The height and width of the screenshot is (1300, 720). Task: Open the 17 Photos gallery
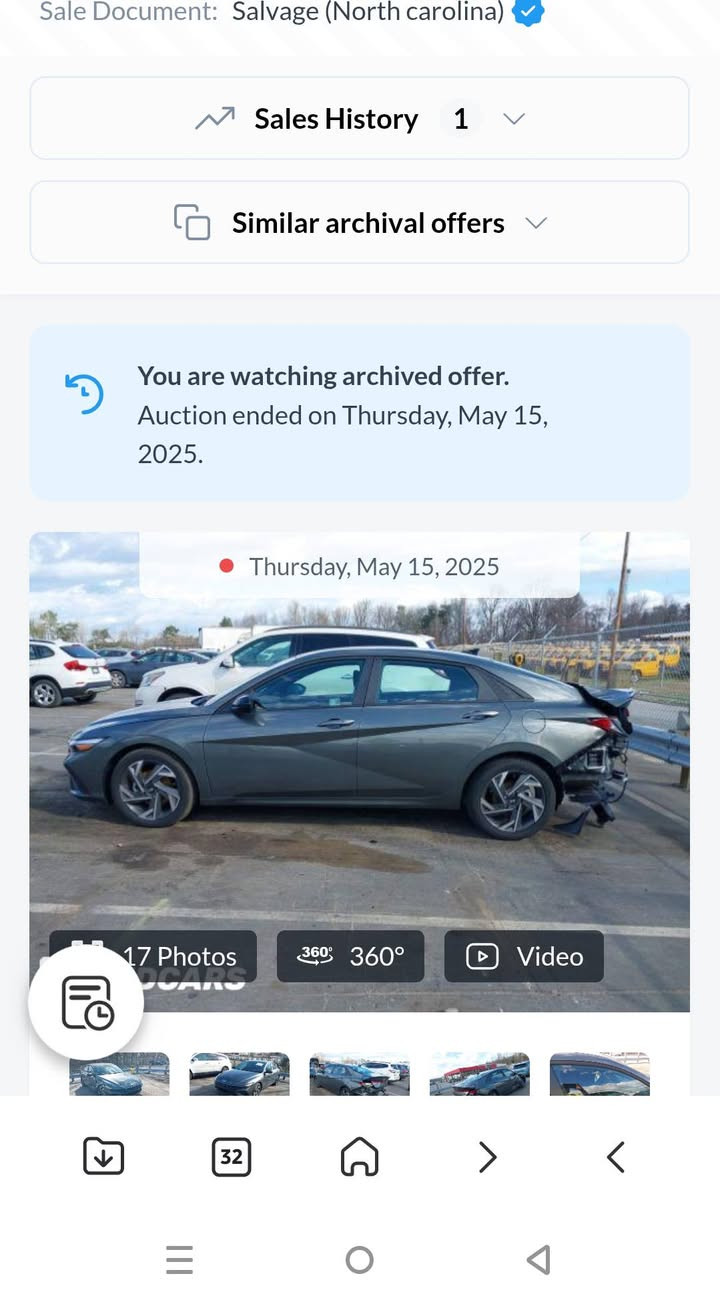180,956
